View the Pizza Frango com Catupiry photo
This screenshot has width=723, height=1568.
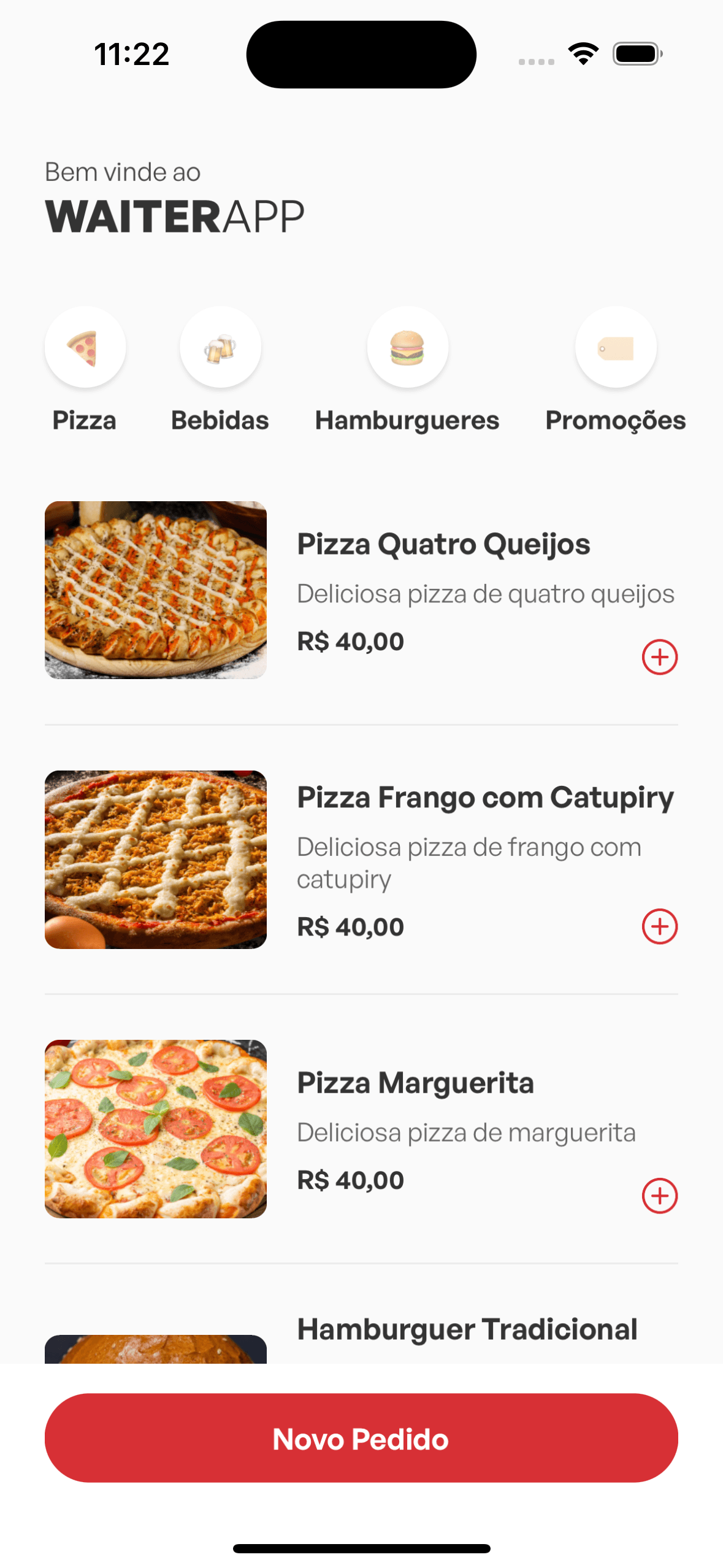point(156,859)
